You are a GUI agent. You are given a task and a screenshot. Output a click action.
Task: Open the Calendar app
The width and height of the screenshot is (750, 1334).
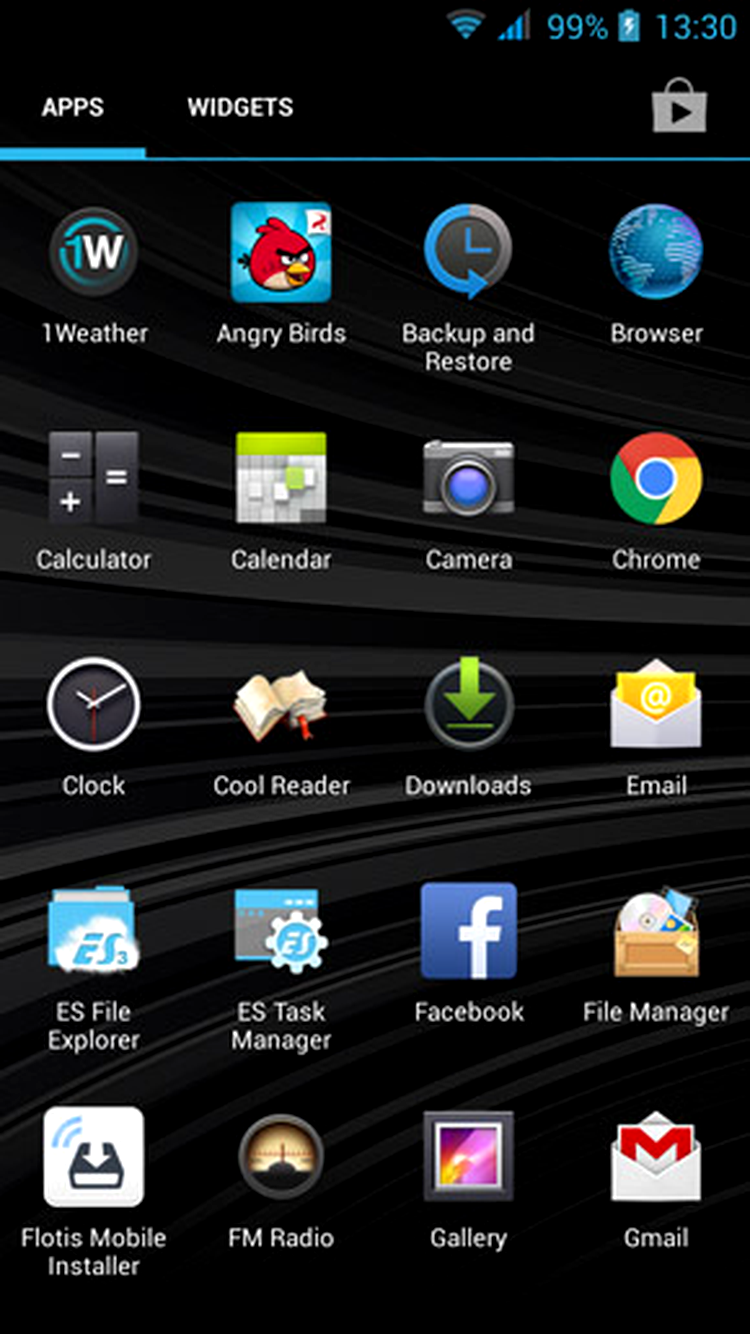281,478
